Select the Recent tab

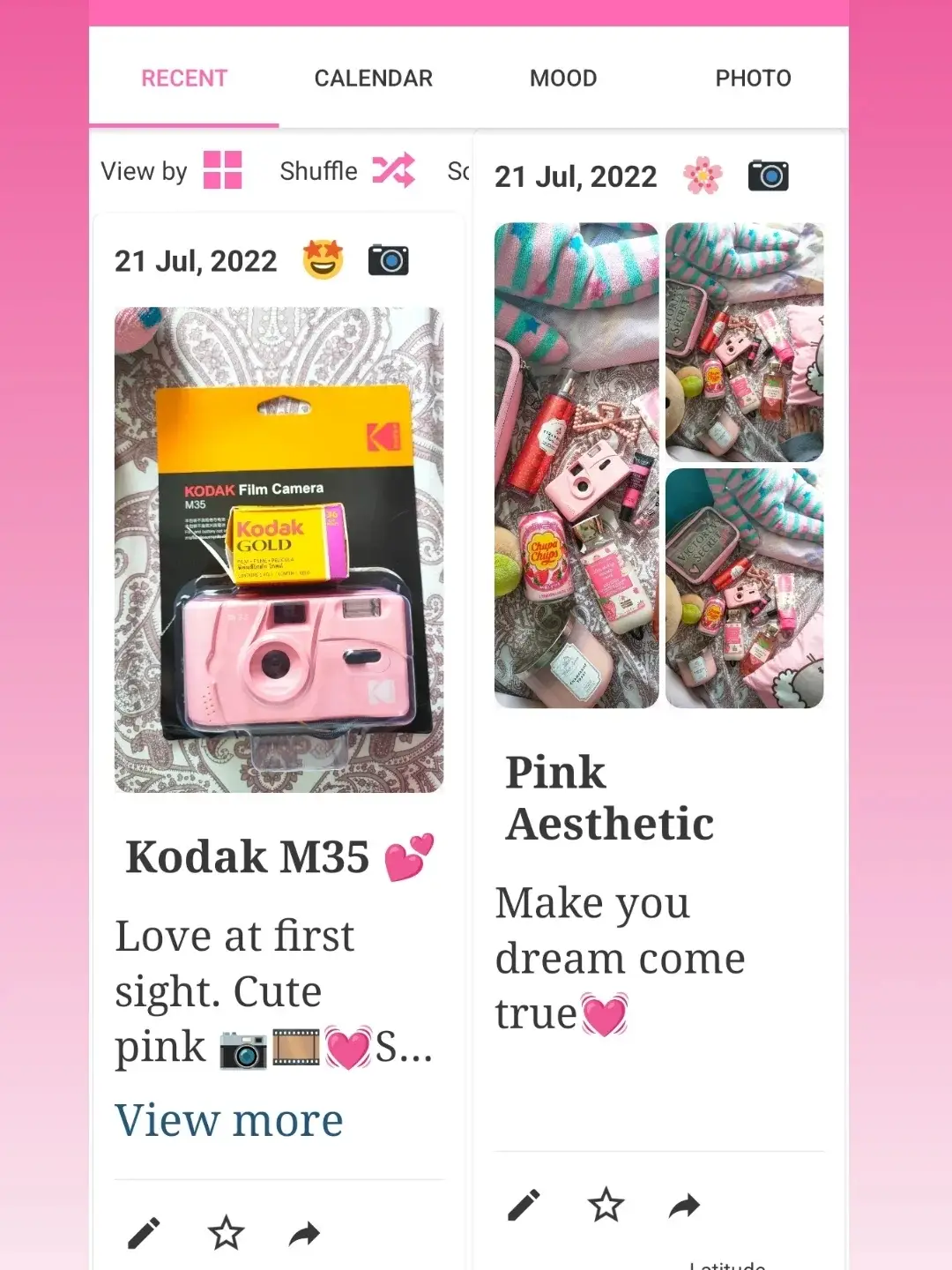point(184,78)
